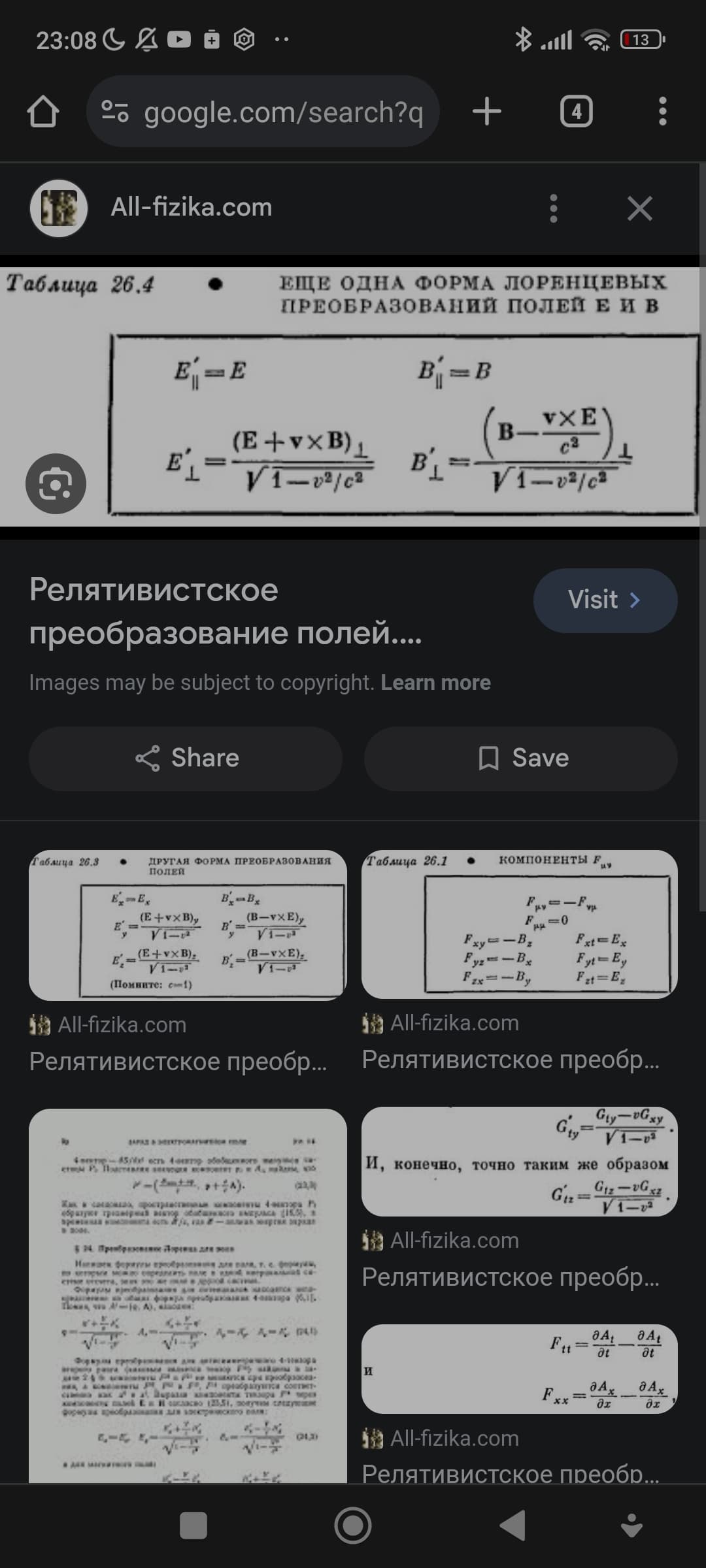The image size is (706, 1568).
Task: Save this image to collections
Action: pyautogui.click(x=521, y=759)
